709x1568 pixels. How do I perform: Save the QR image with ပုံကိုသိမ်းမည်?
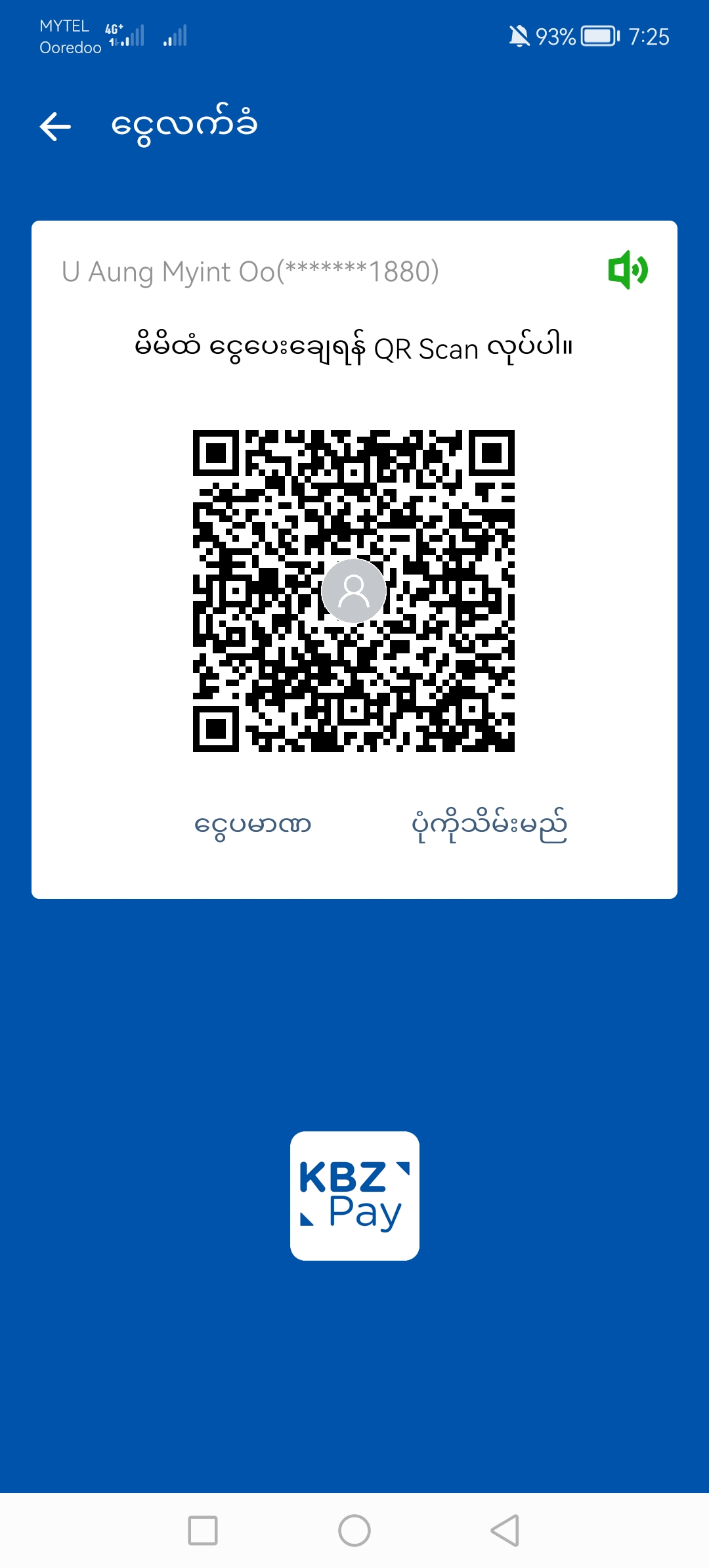point(489,825)
